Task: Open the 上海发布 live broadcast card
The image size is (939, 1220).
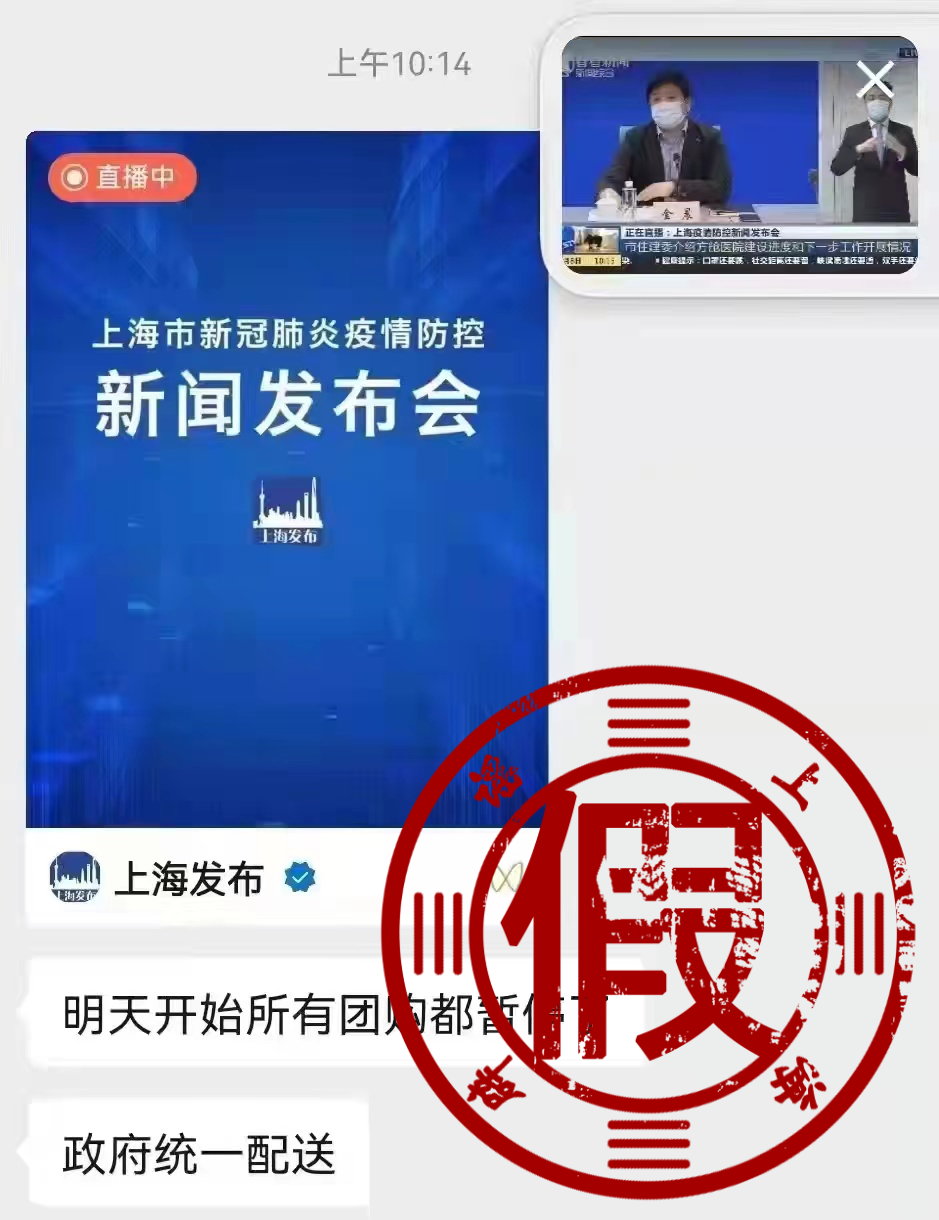Action: pos(287,480)
